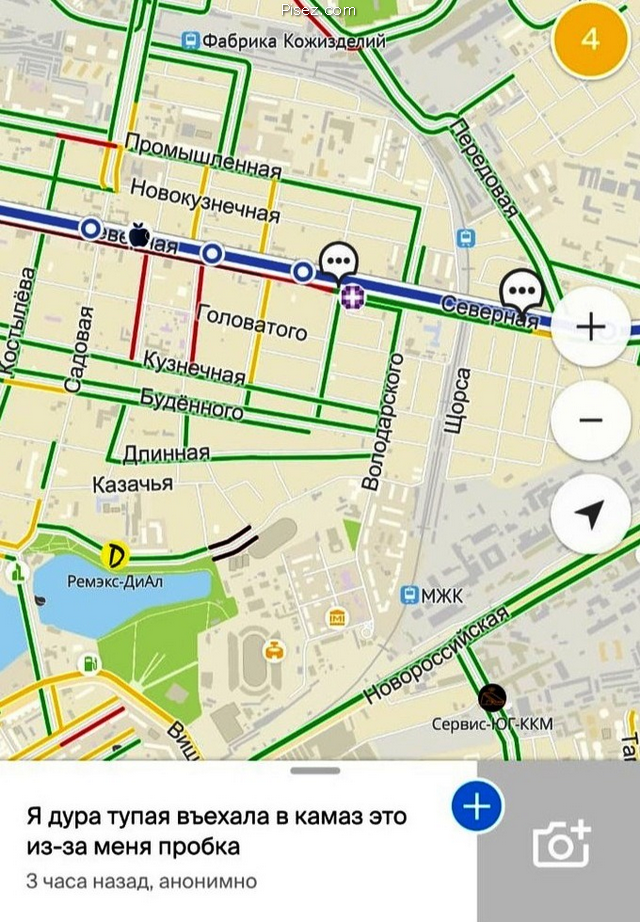The width and height of the screenshot is (640, 922).
Task: Add a comment with the blue plus button
Action: pyautogui.click(x=477, y=807)
